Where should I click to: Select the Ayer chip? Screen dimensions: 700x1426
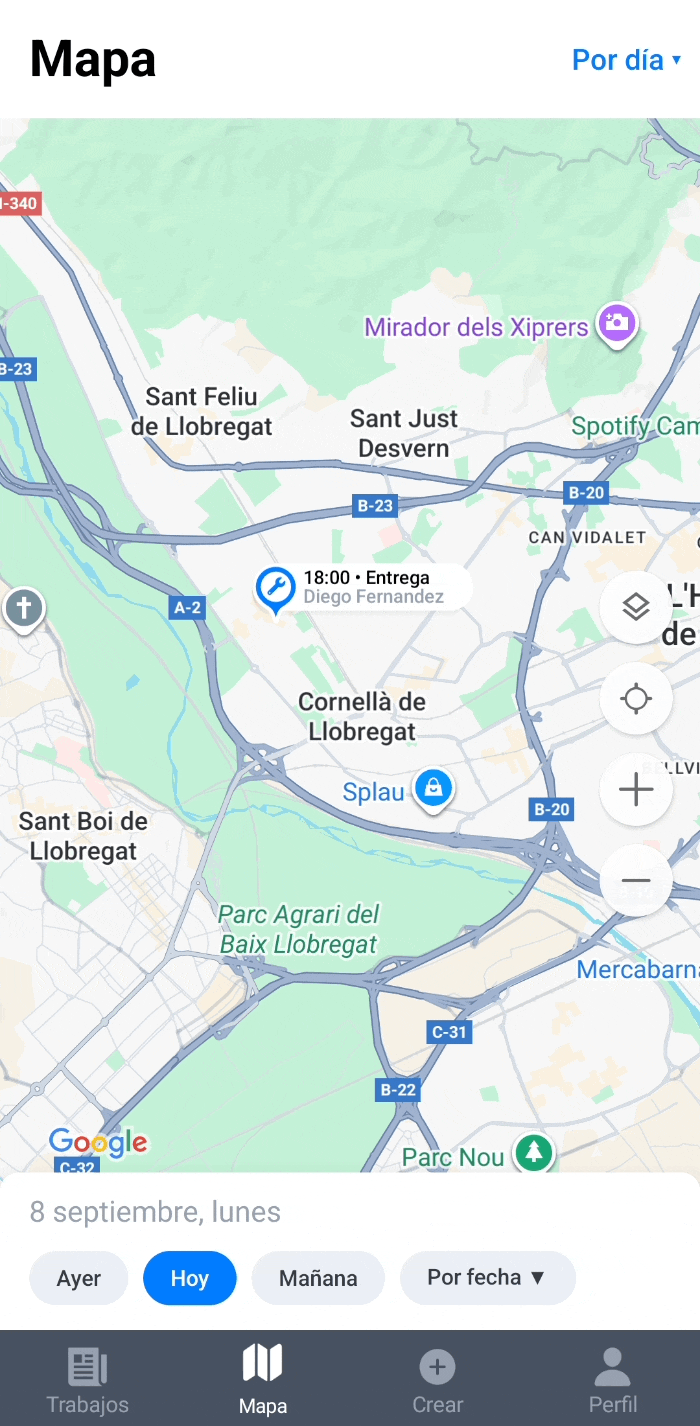79,1278
